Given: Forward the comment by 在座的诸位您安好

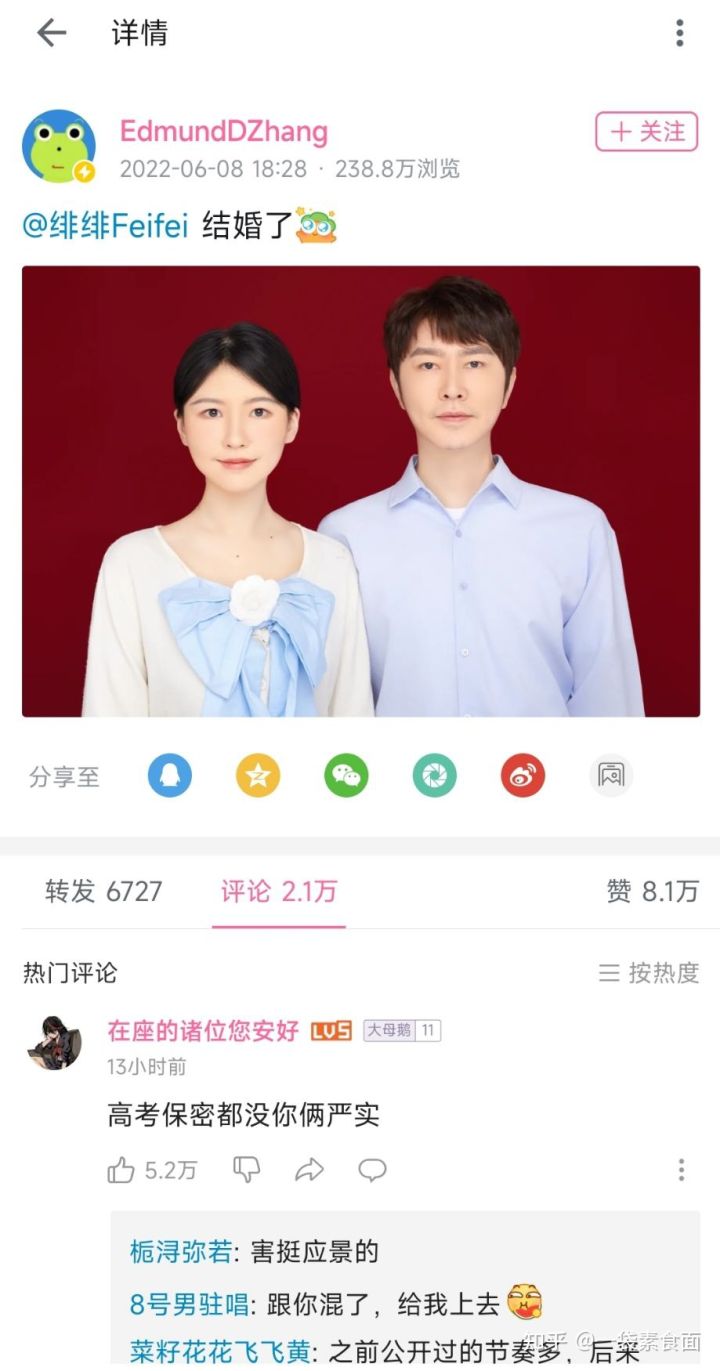Looking at the screenshot, I should (x=310, y=1170).
